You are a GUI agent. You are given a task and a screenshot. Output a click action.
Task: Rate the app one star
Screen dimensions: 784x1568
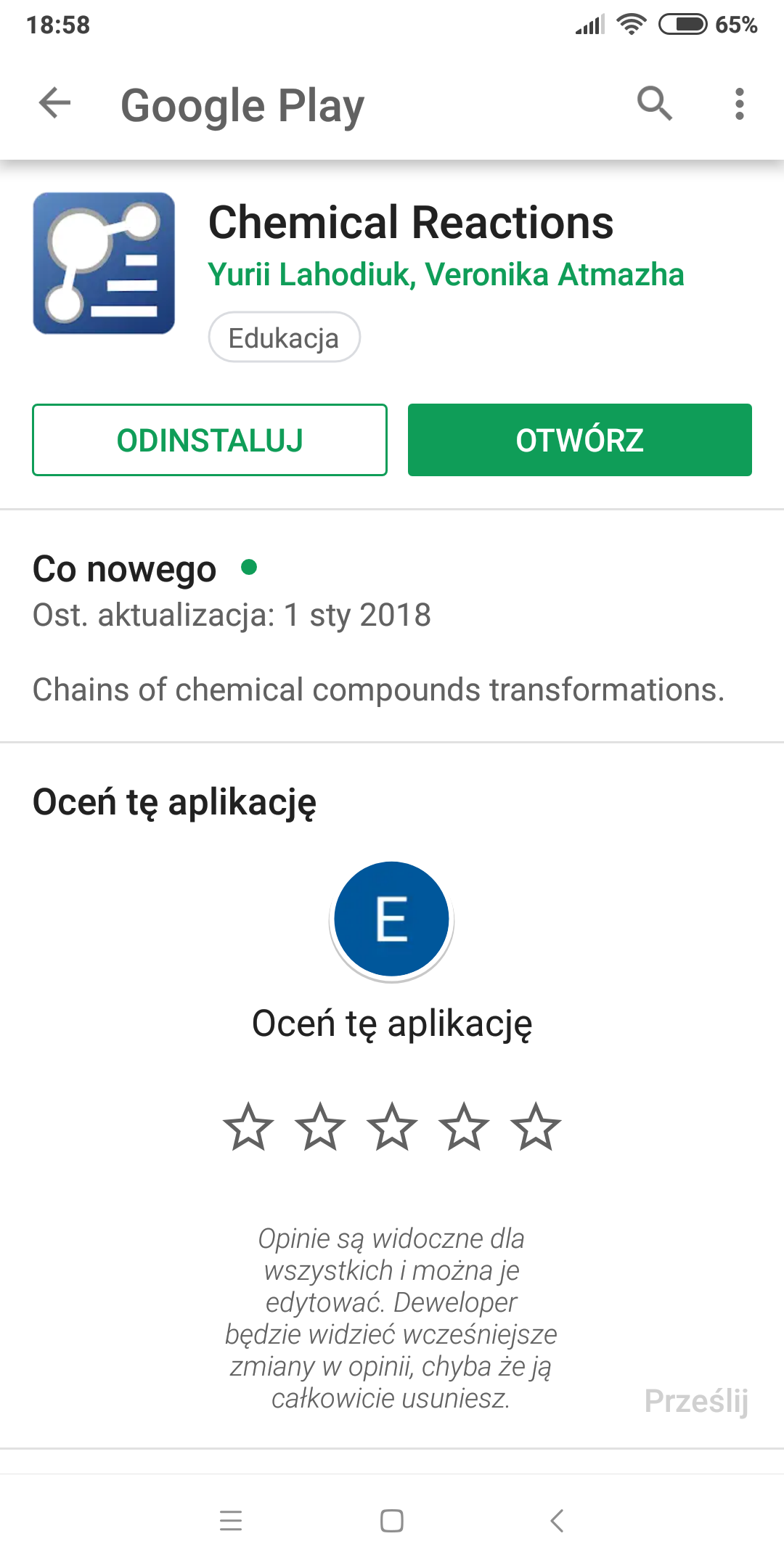248,1127
